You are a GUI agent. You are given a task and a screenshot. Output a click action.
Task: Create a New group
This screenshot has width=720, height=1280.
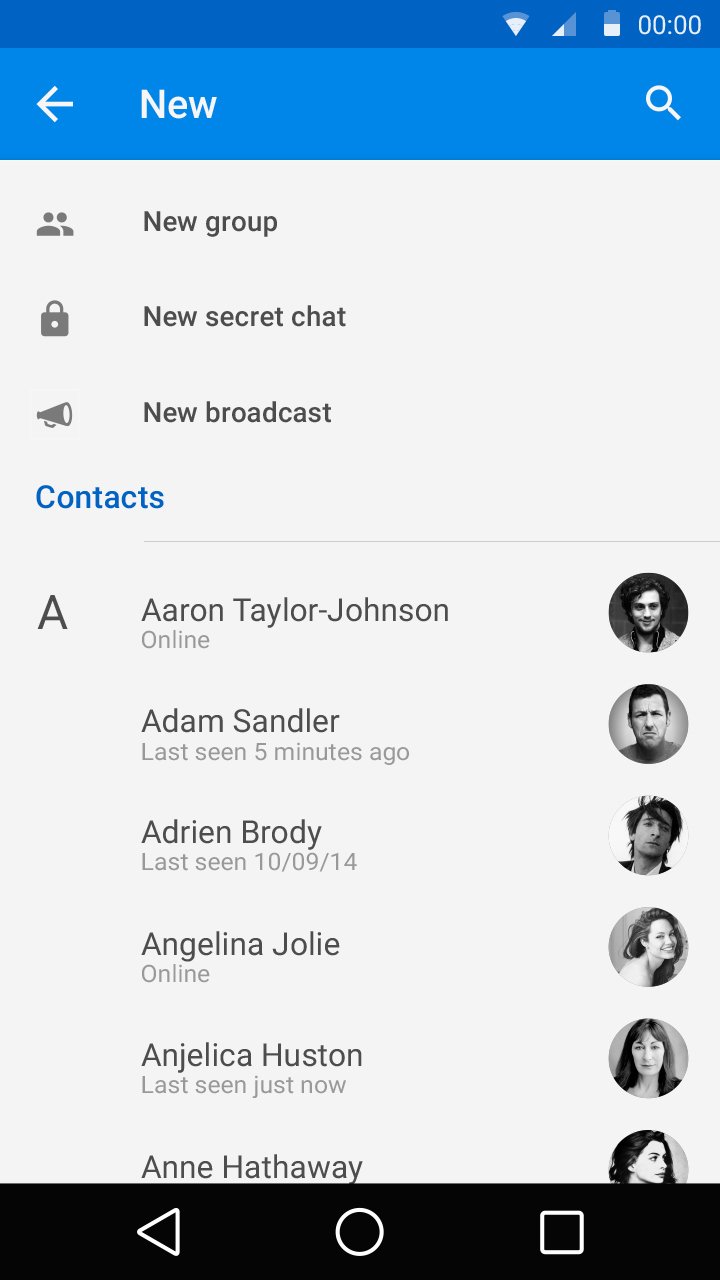[x=360, y=222]
